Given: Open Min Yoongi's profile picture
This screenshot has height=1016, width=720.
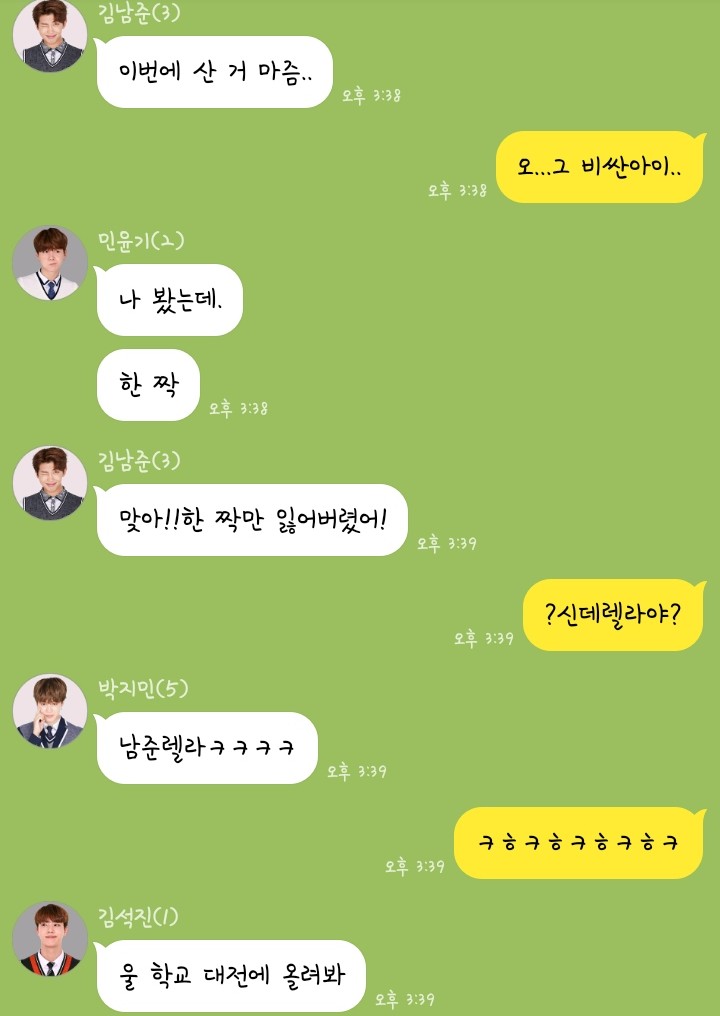Looking at the screenshot, I should coord(49,262).
